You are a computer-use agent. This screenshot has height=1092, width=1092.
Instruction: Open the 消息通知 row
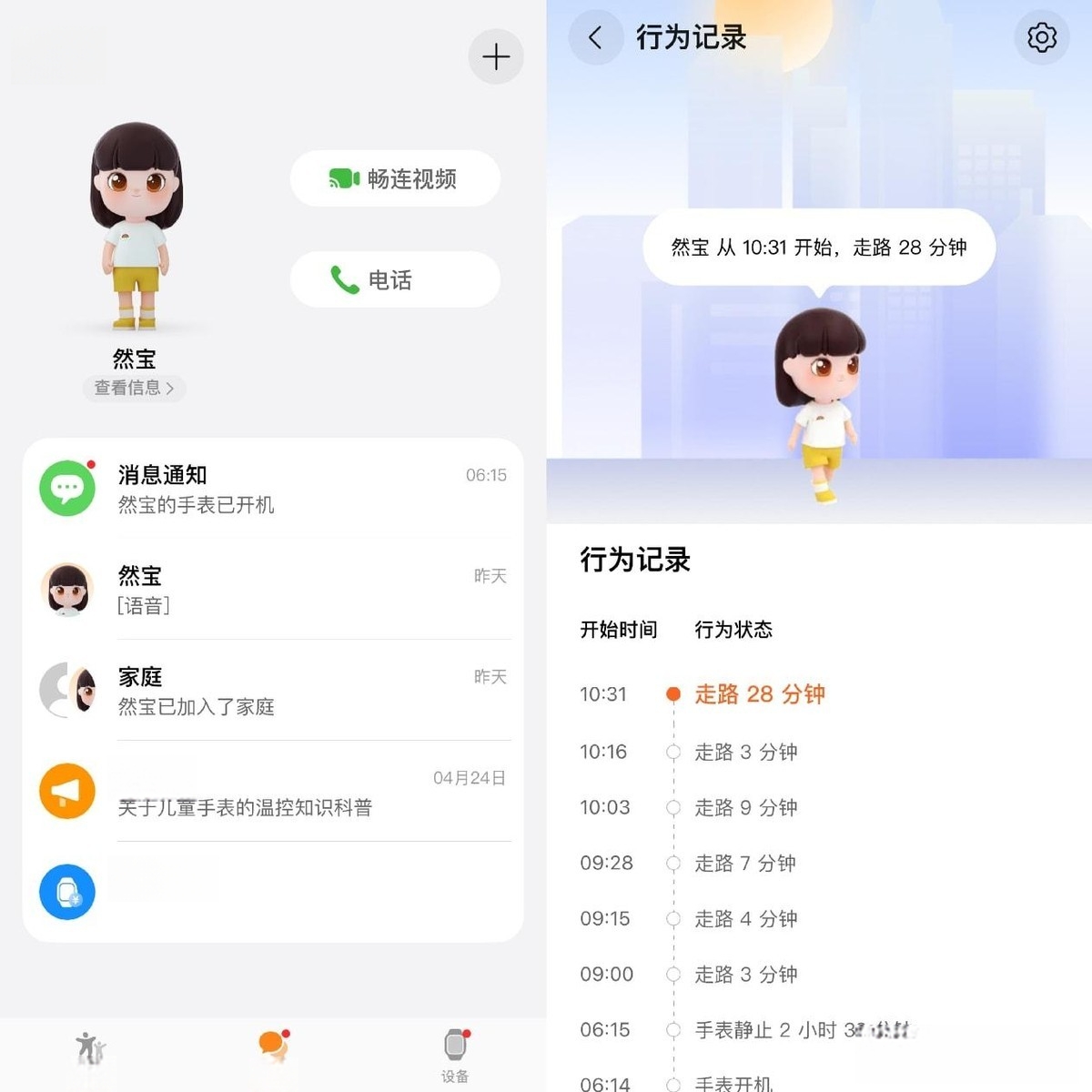pyautogui.click(x=273, y=489)
